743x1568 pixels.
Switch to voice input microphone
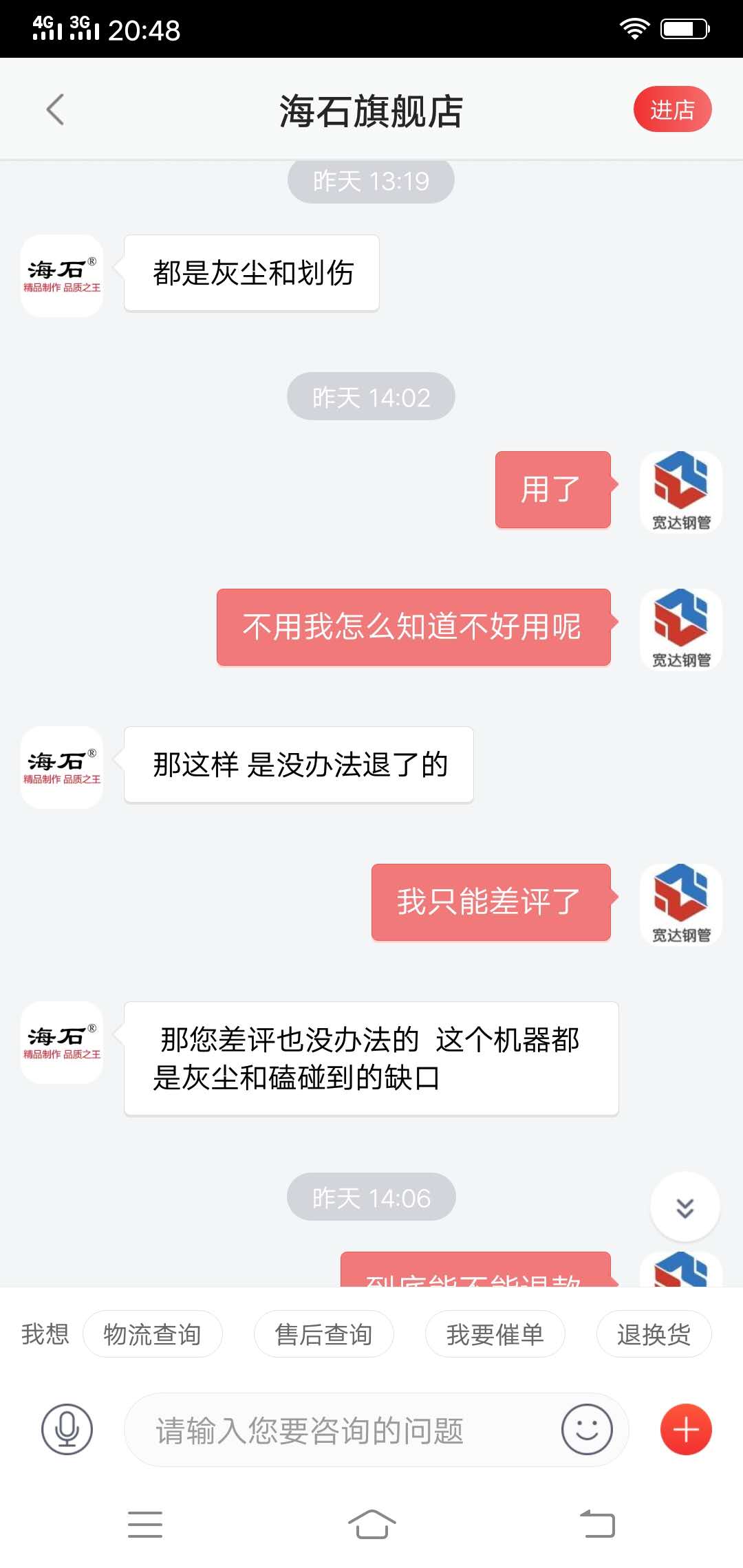click(67, 1430)
